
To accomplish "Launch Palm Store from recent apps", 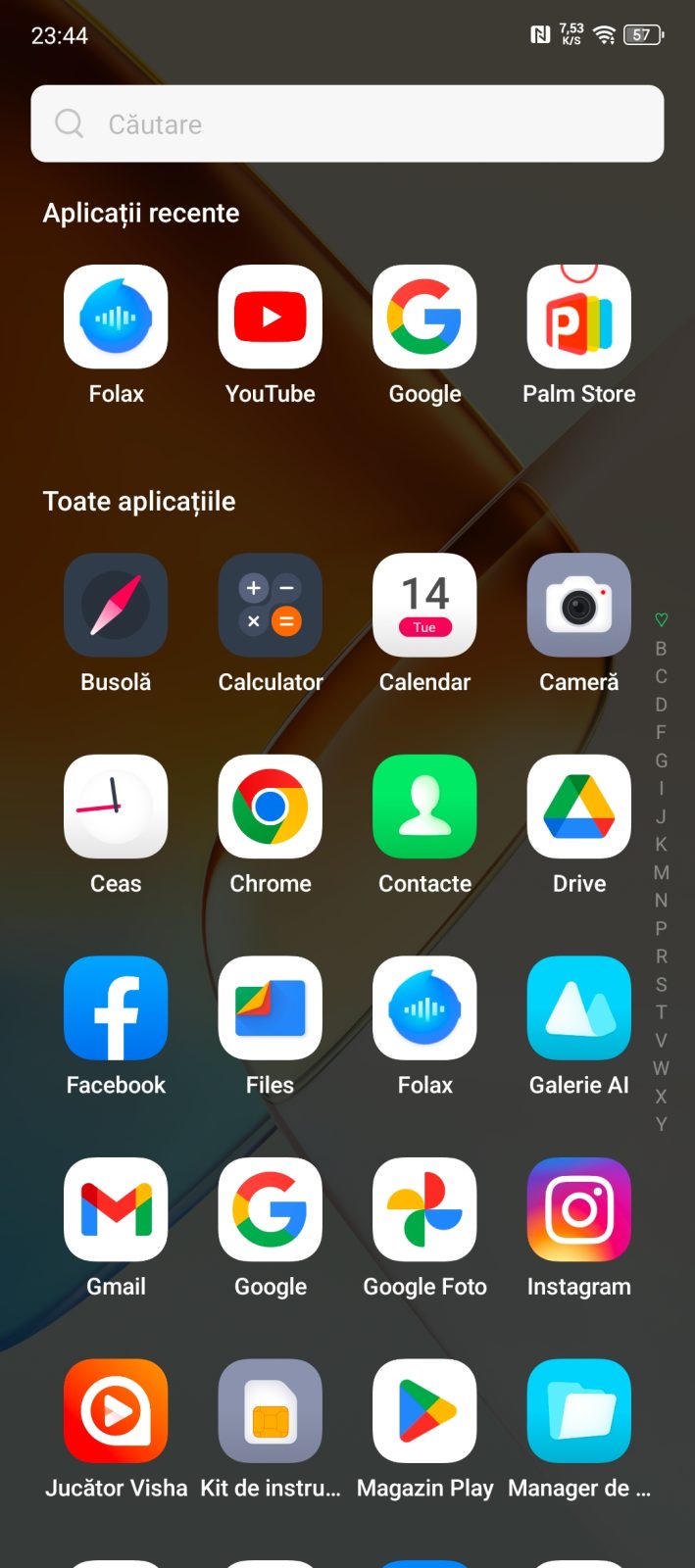I will coord(578,317).
